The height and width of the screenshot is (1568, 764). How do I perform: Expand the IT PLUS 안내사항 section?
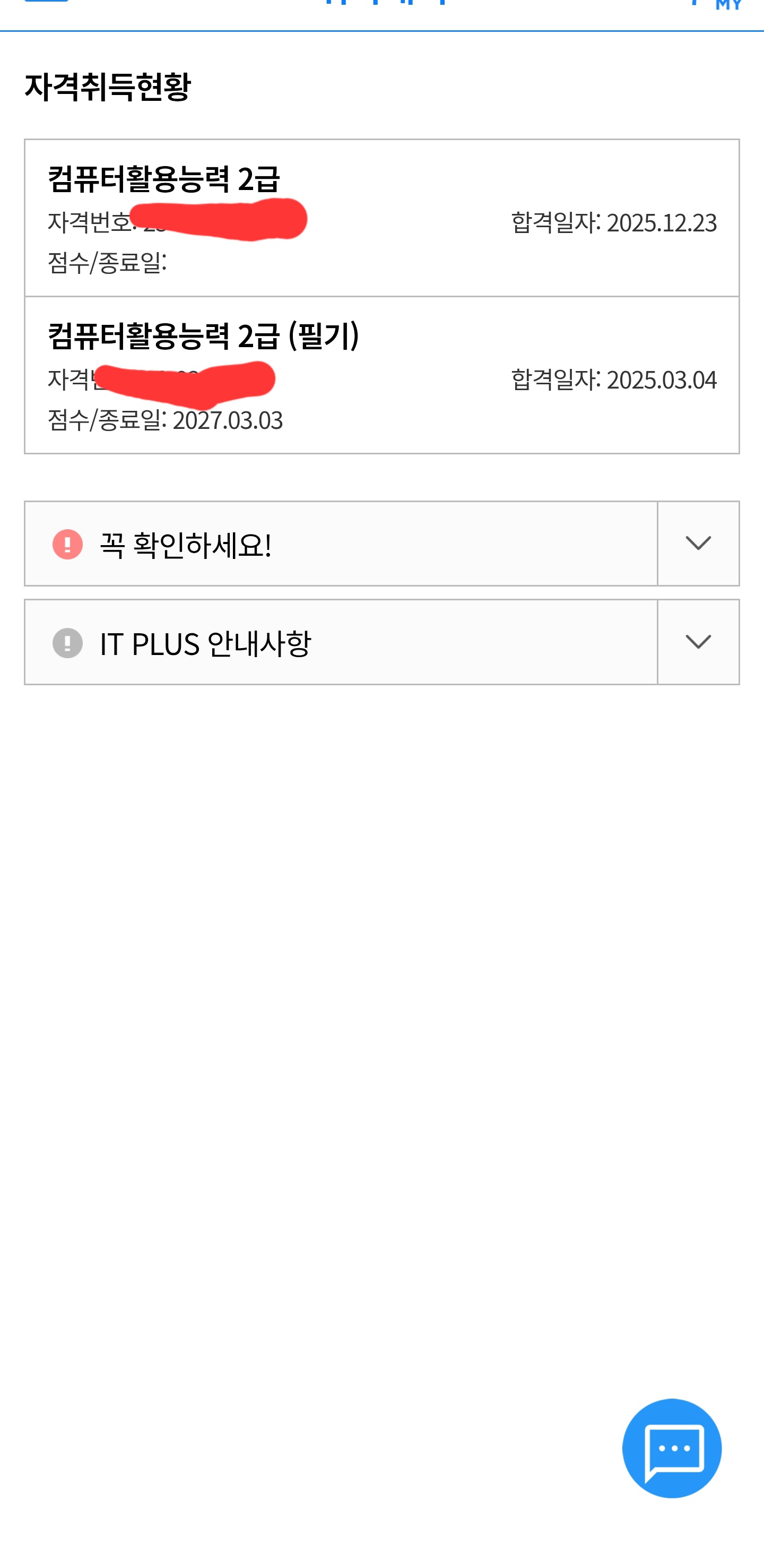point(698,642)
